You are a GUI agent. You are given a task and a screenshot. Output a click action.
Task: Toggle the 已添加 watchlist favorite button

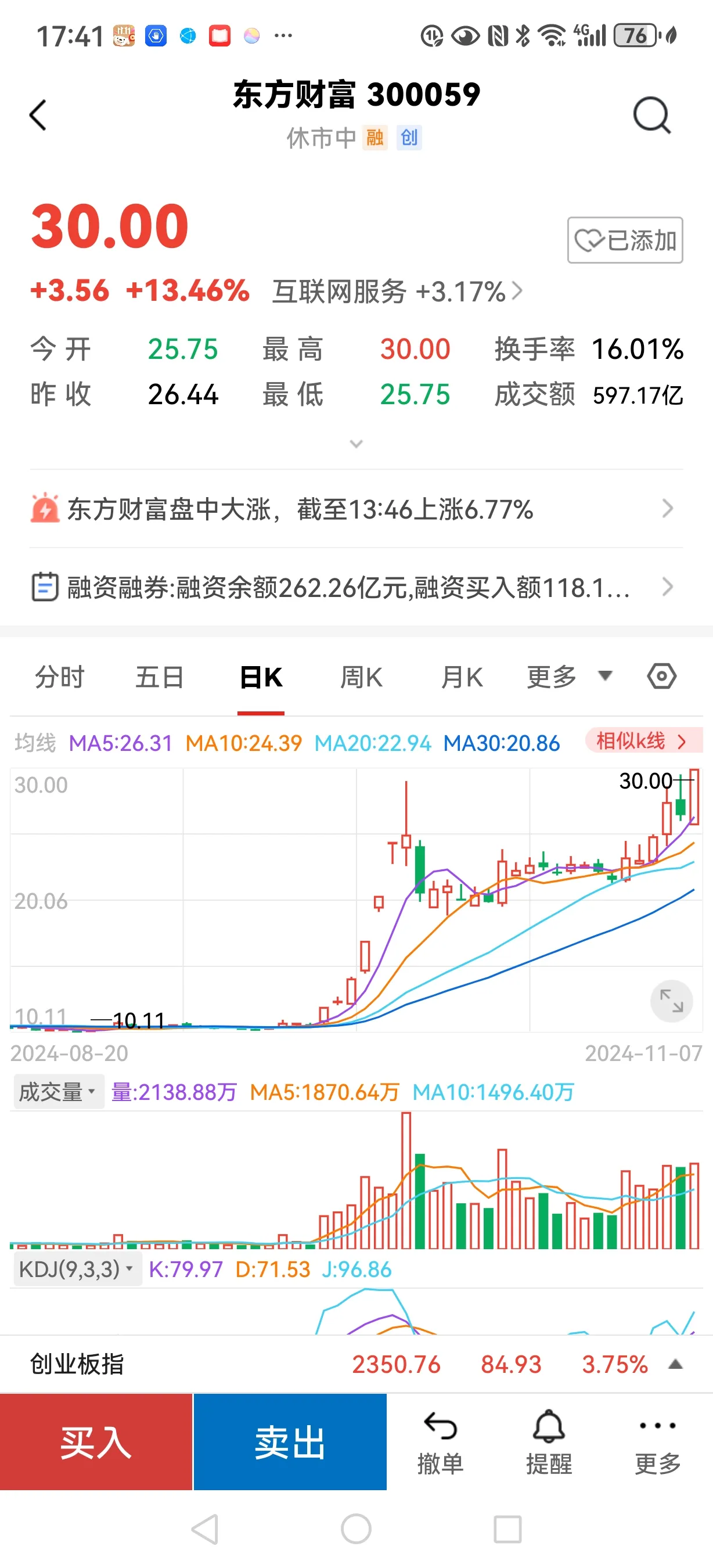[624, 240]
